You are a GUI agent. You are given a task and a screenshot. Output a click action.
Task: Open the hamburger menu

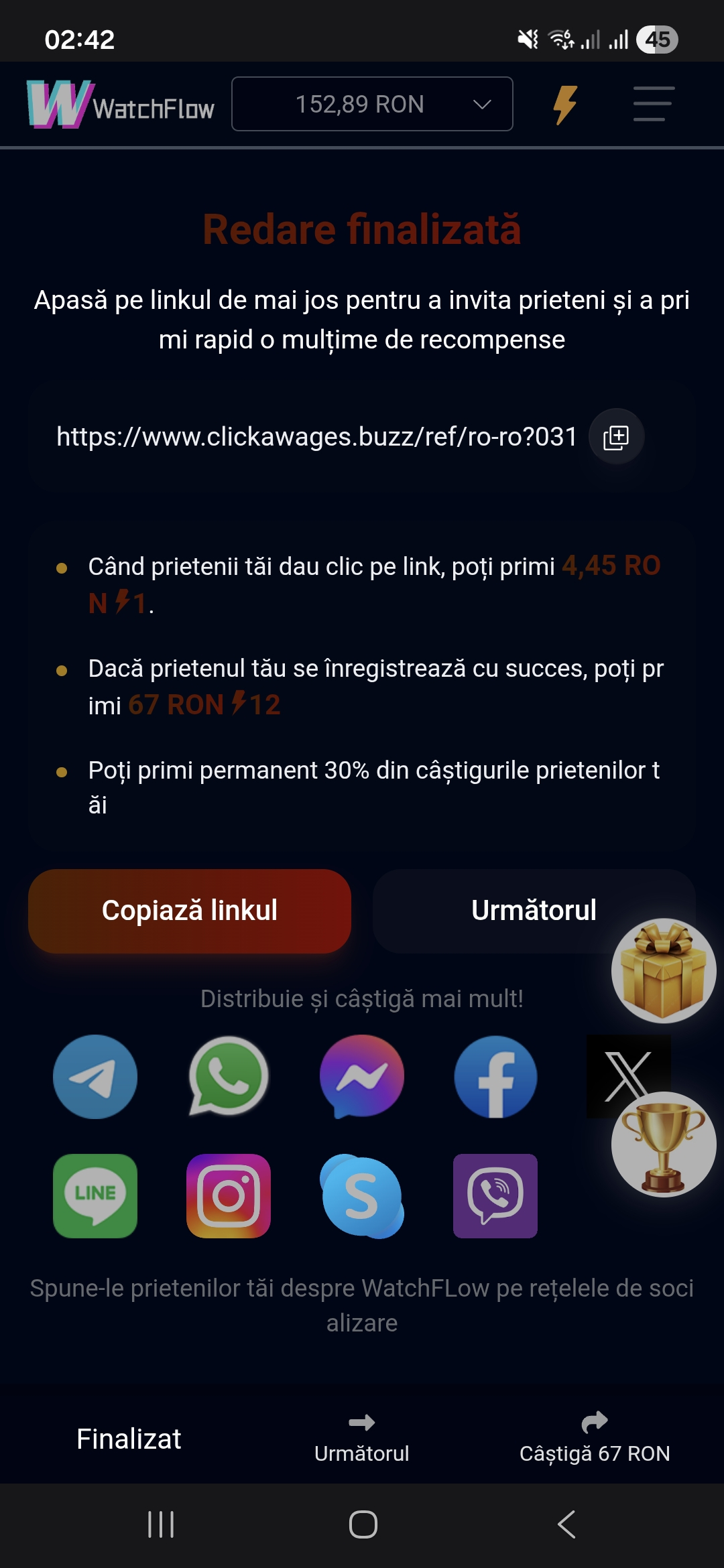(653, 104)
